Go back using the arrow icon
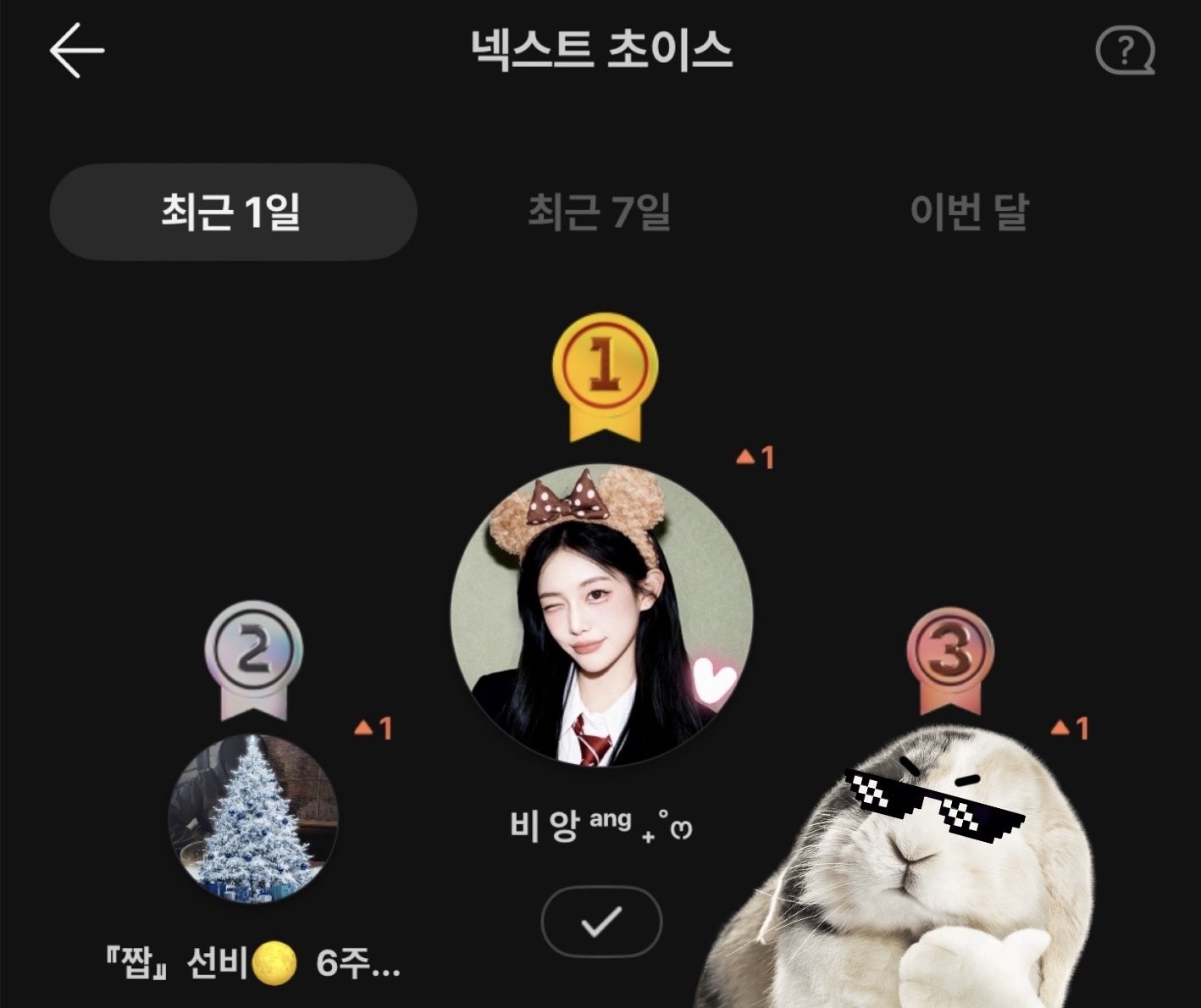Viewport: 1201px width, 1008px height. [76, 51]
